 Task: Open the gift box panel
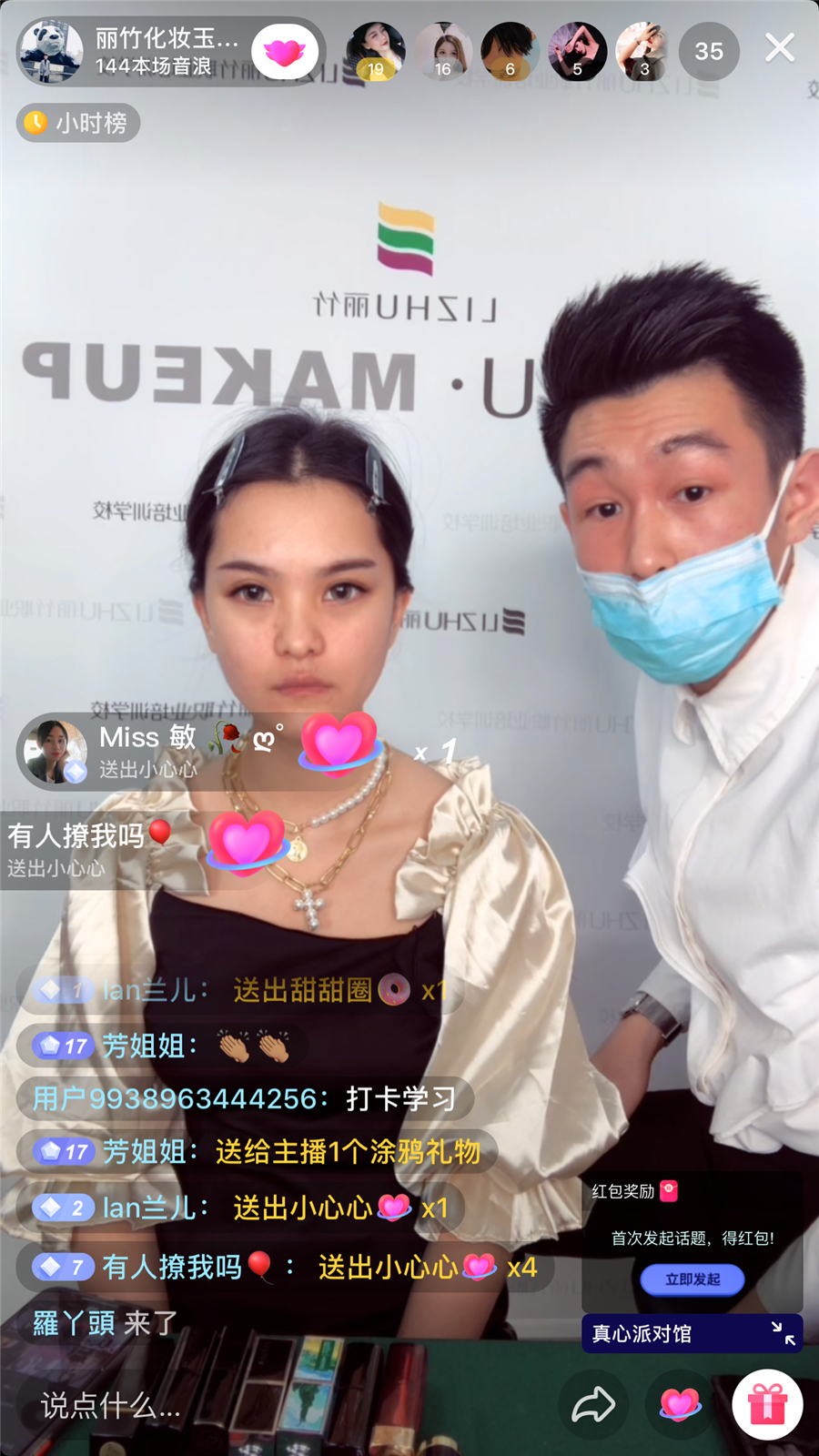767,1404
